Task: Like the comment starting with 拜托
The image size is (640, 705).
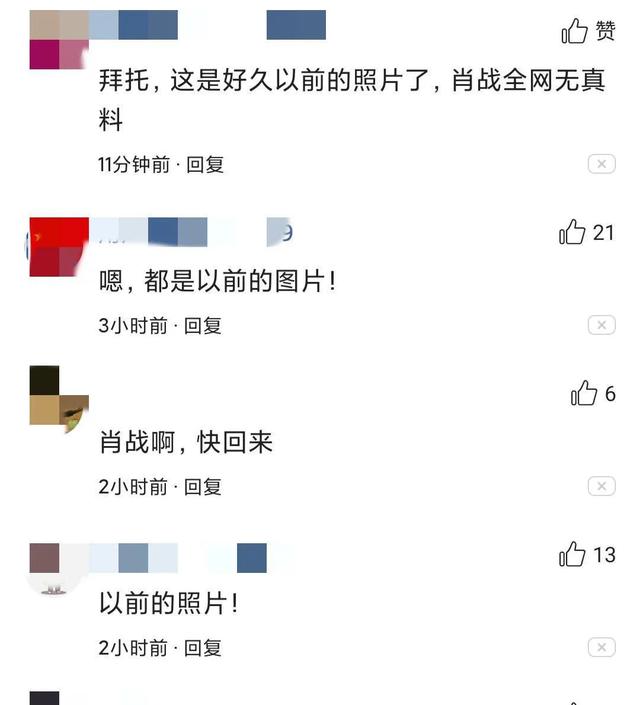Action: point(575,32)
